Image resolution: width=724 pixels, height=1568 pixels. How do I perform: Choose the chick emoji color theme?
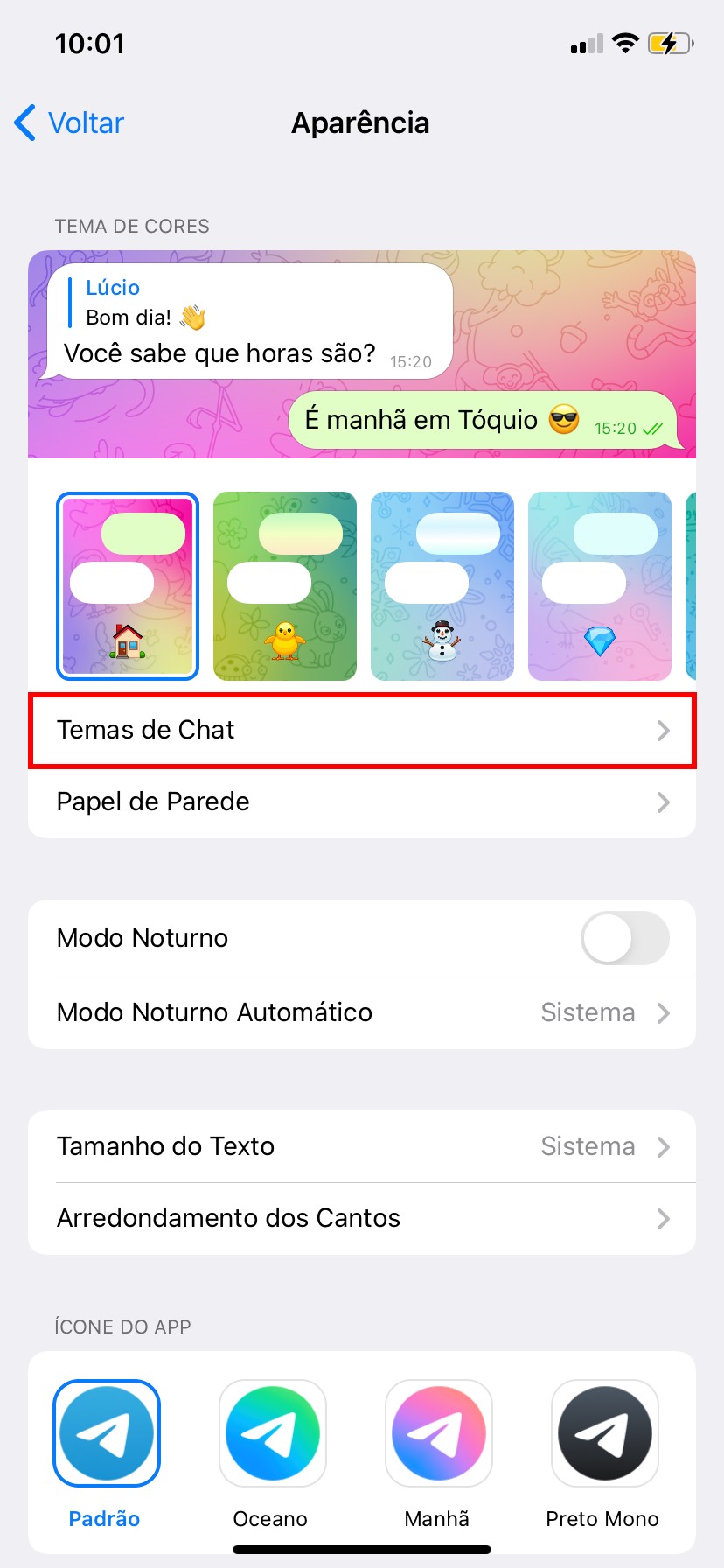point(285,586)
